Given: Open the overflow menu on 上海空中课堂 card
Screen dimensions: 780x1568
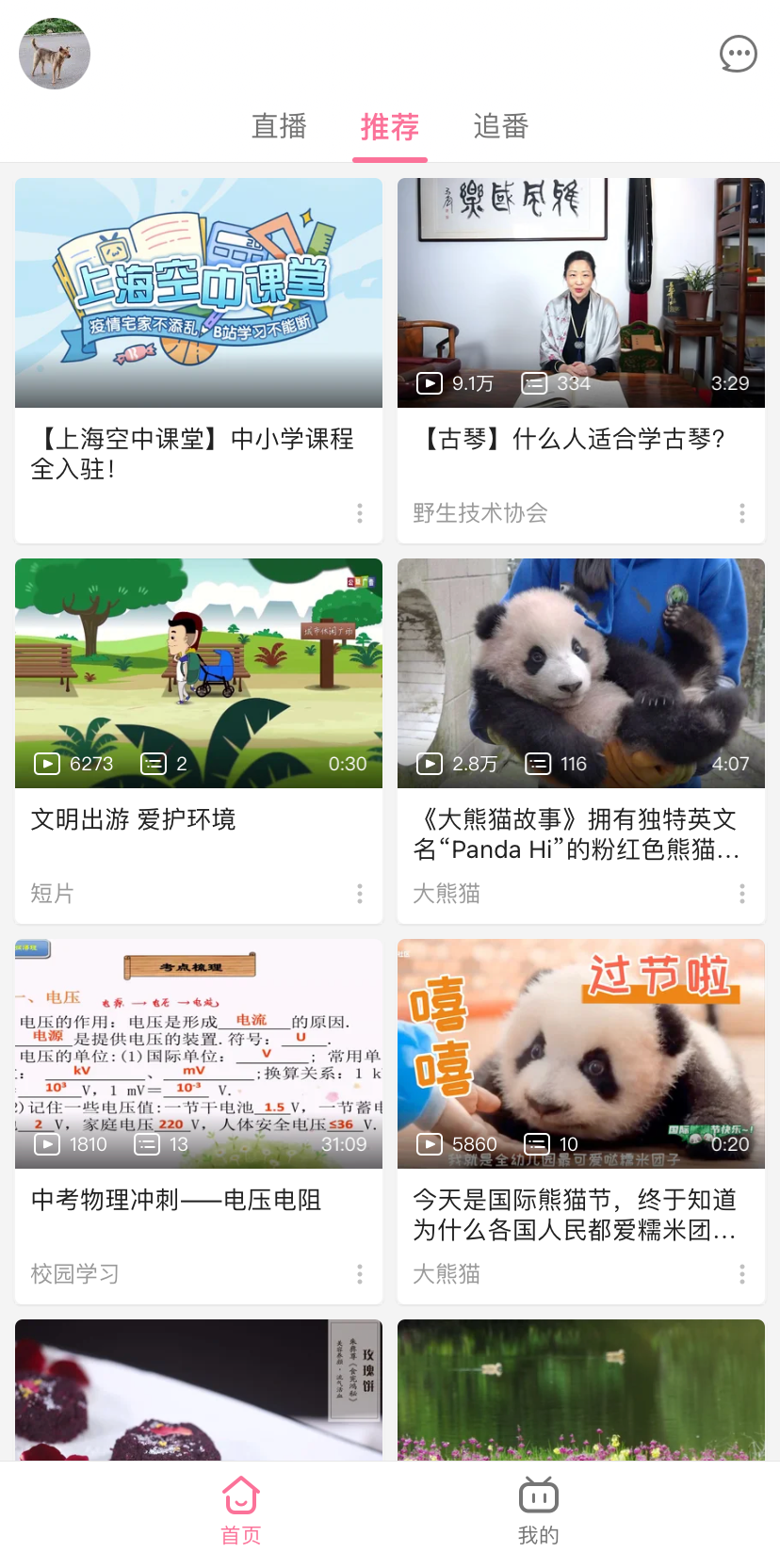Looking at the screenshot, I should [359, 513].
